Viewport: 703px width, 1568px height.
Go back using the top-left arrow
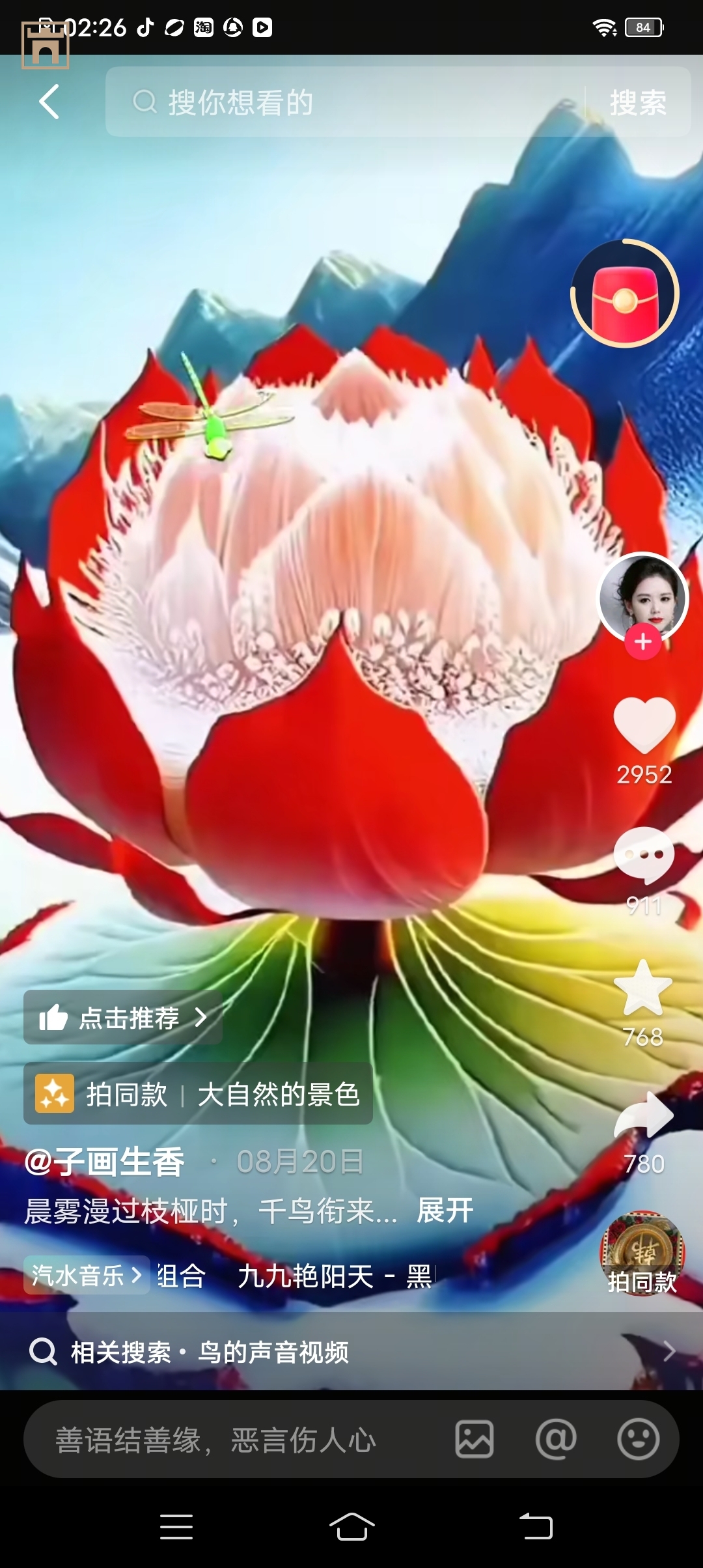coord(49,102)
